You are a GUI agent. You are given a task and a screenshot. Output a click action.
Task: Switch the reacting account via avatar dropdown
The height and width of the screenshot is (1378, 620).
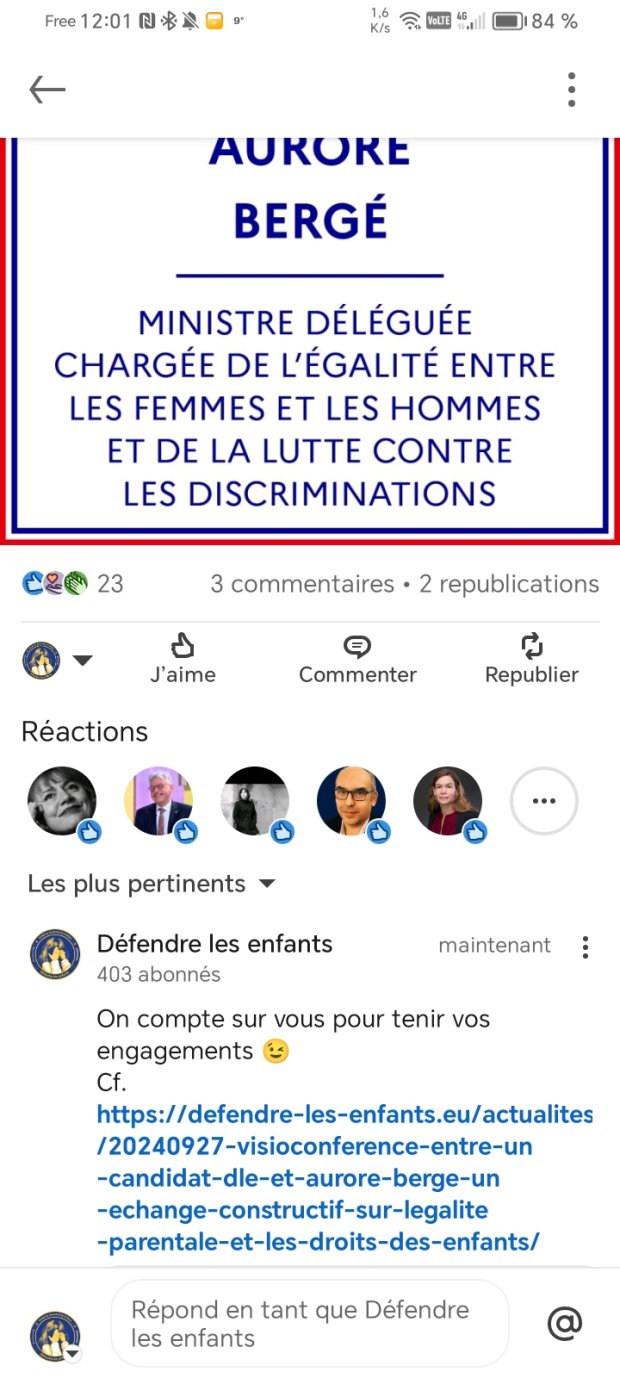(57, 660)
